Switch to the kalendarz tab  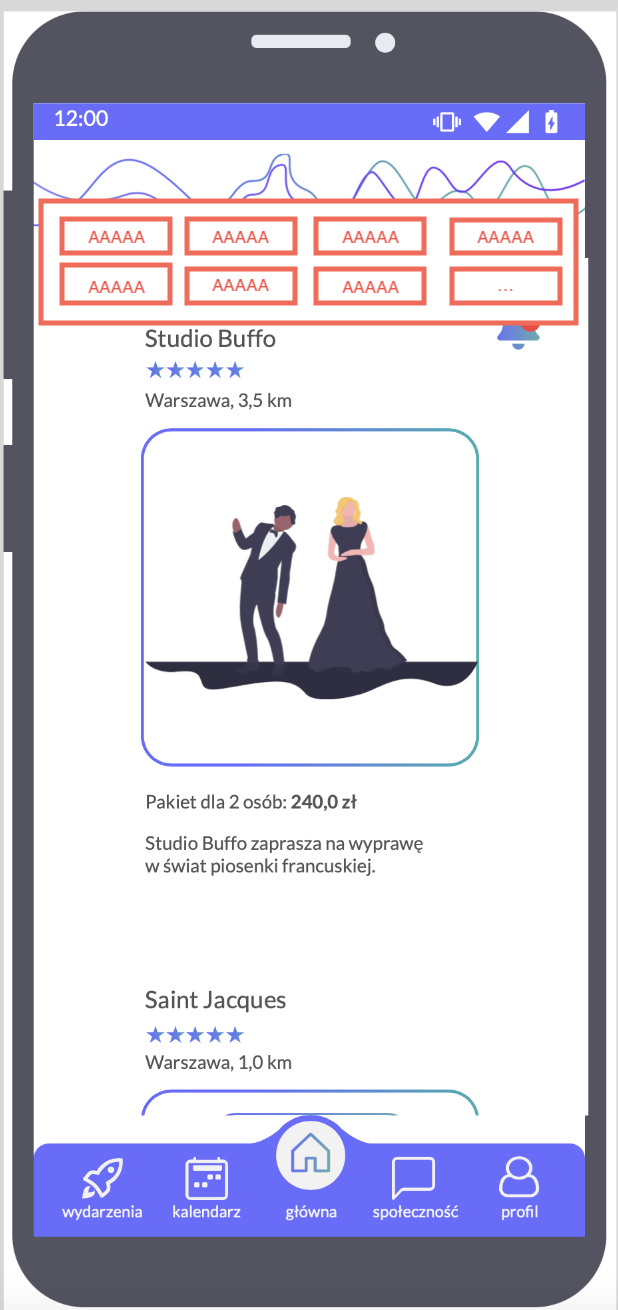207,1187
